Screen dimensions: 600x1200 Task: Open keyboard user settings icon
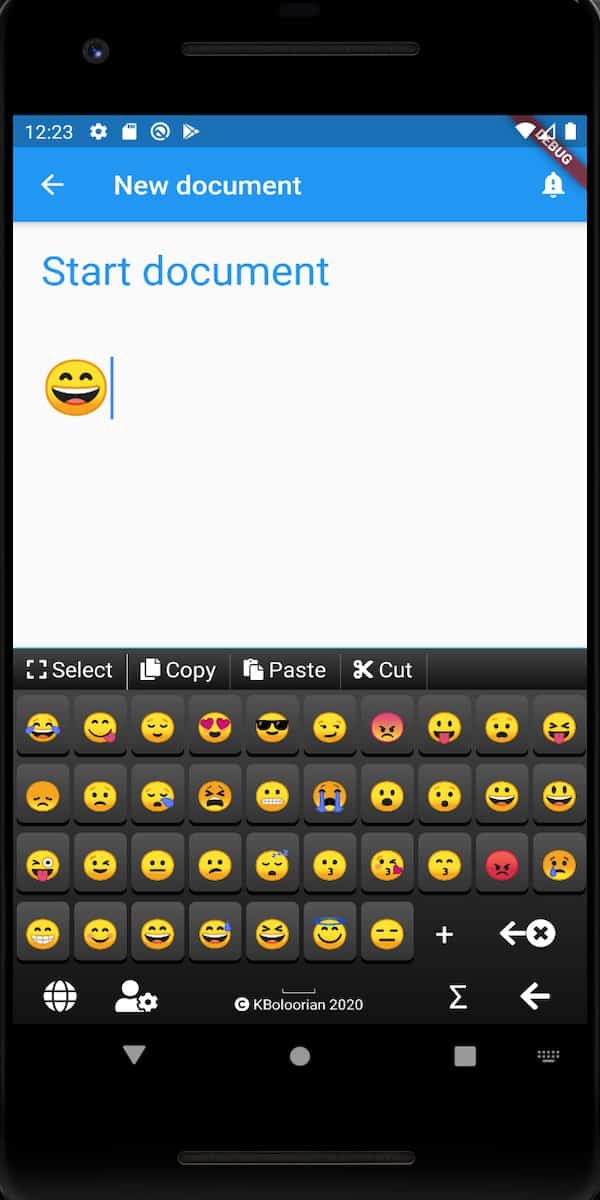[136, 997]
